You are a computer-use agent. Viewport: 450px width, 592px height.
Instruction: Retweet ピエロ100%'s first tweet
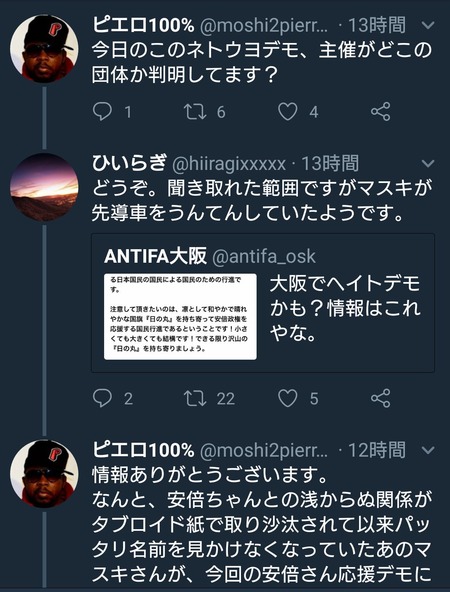[x=194, y=112]
